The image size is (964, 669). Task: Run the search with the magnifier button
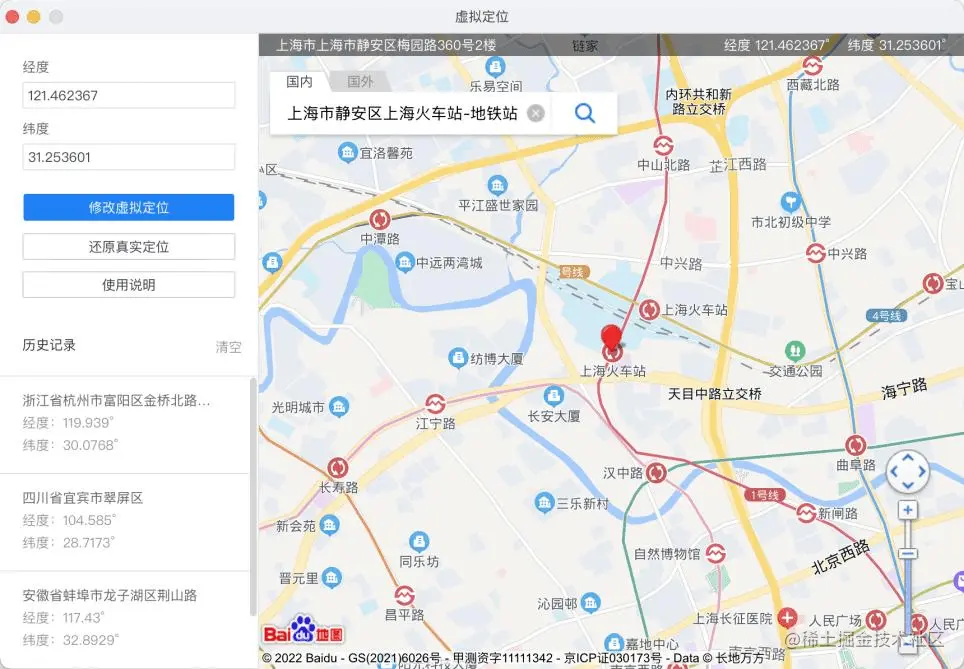[x=585, y=113]
